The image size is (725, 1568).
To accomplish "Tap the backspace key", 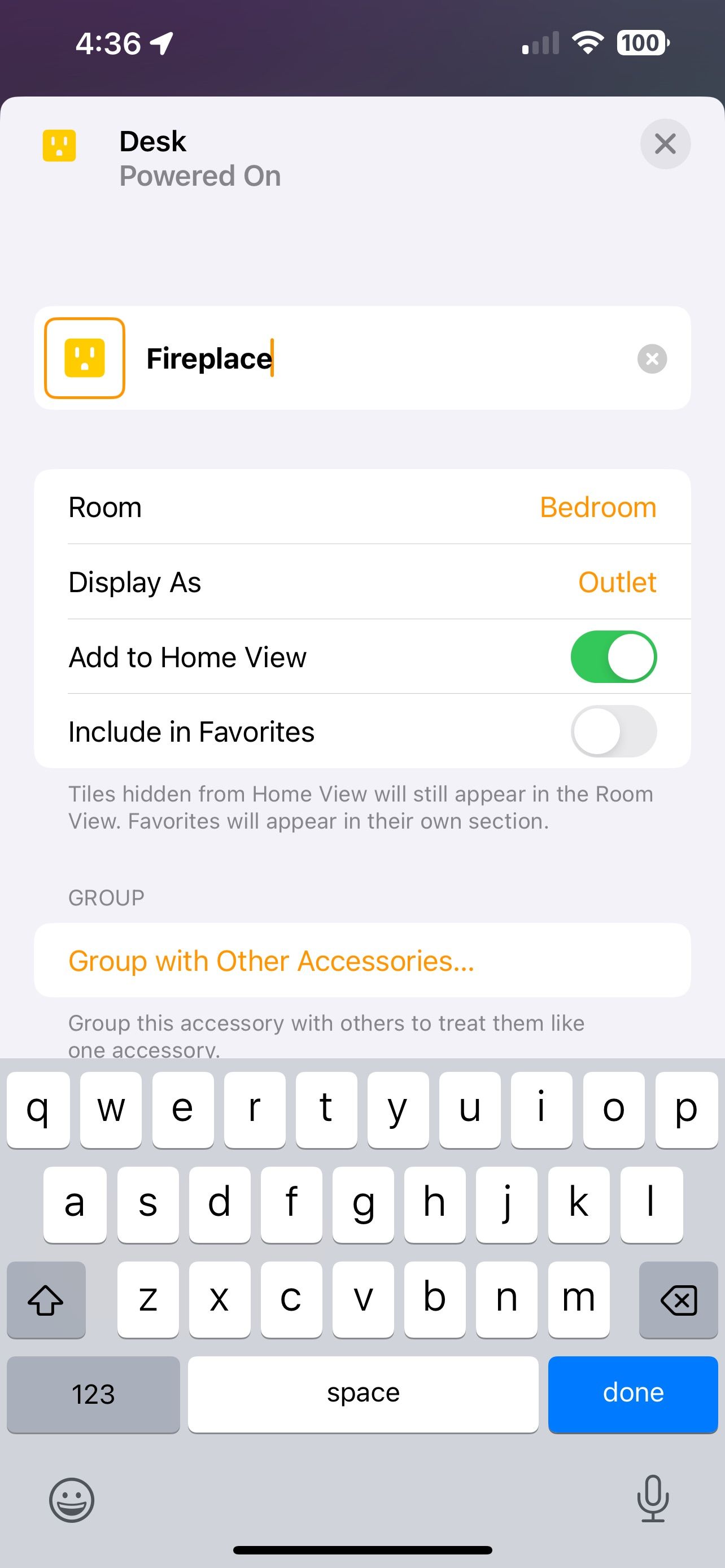I will [x=678, y=1300].
